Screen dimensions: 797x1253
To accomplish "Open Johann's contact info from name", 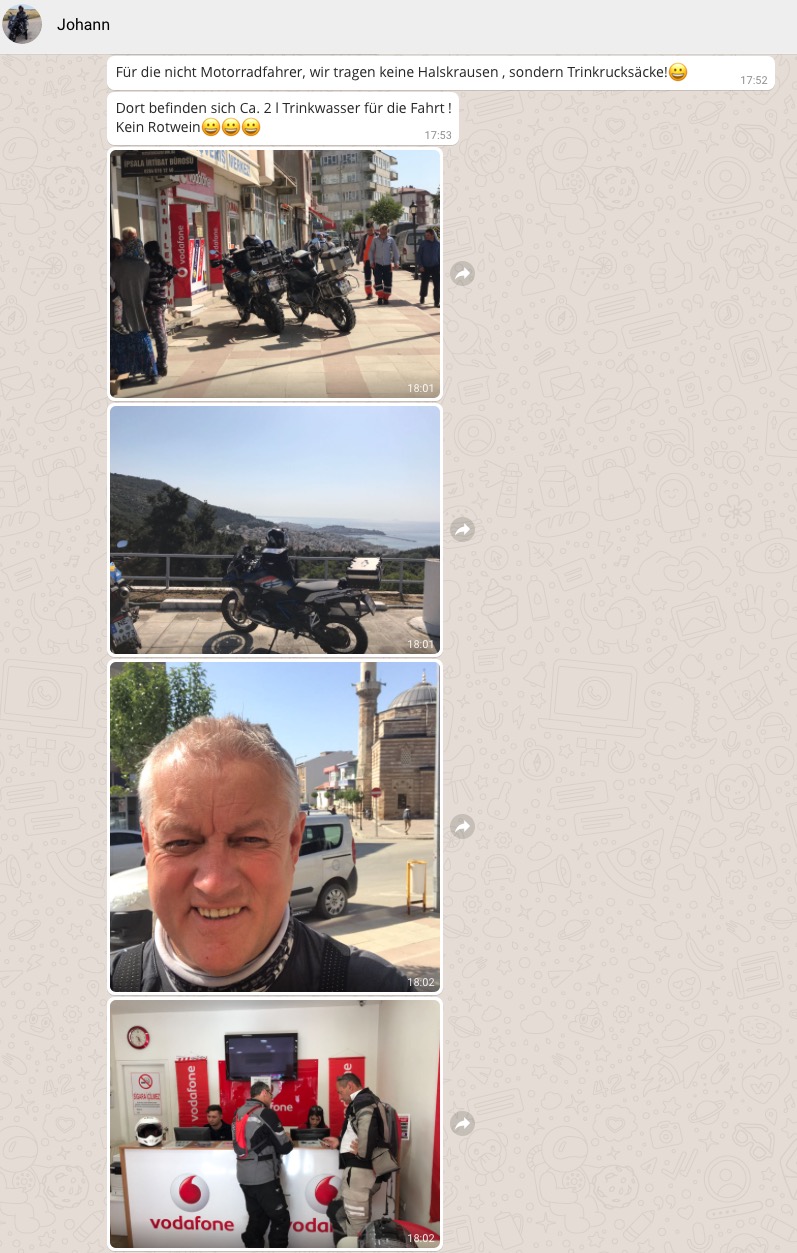I will tap(83, 24).
